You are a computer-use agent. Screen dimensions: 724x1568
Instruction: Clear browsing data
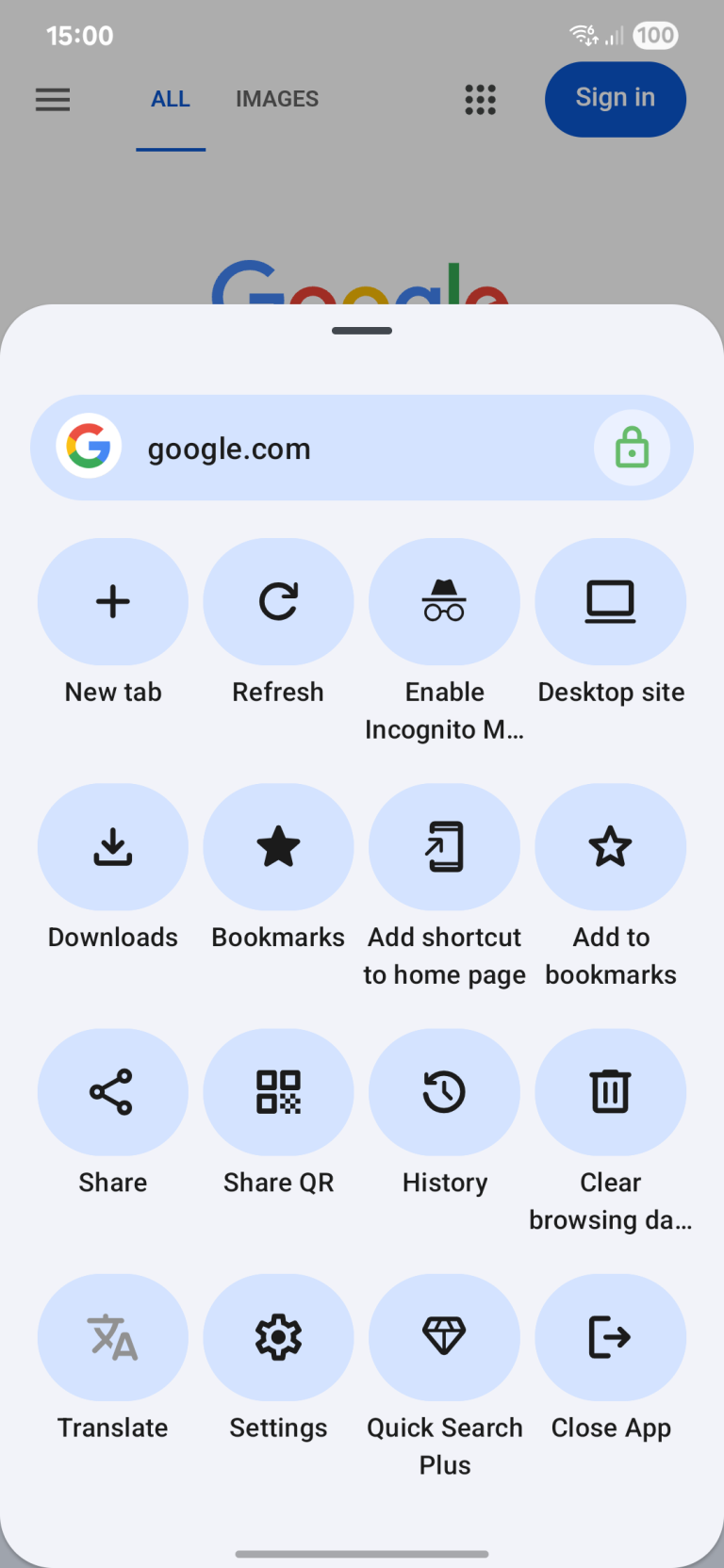[610, 1092]
